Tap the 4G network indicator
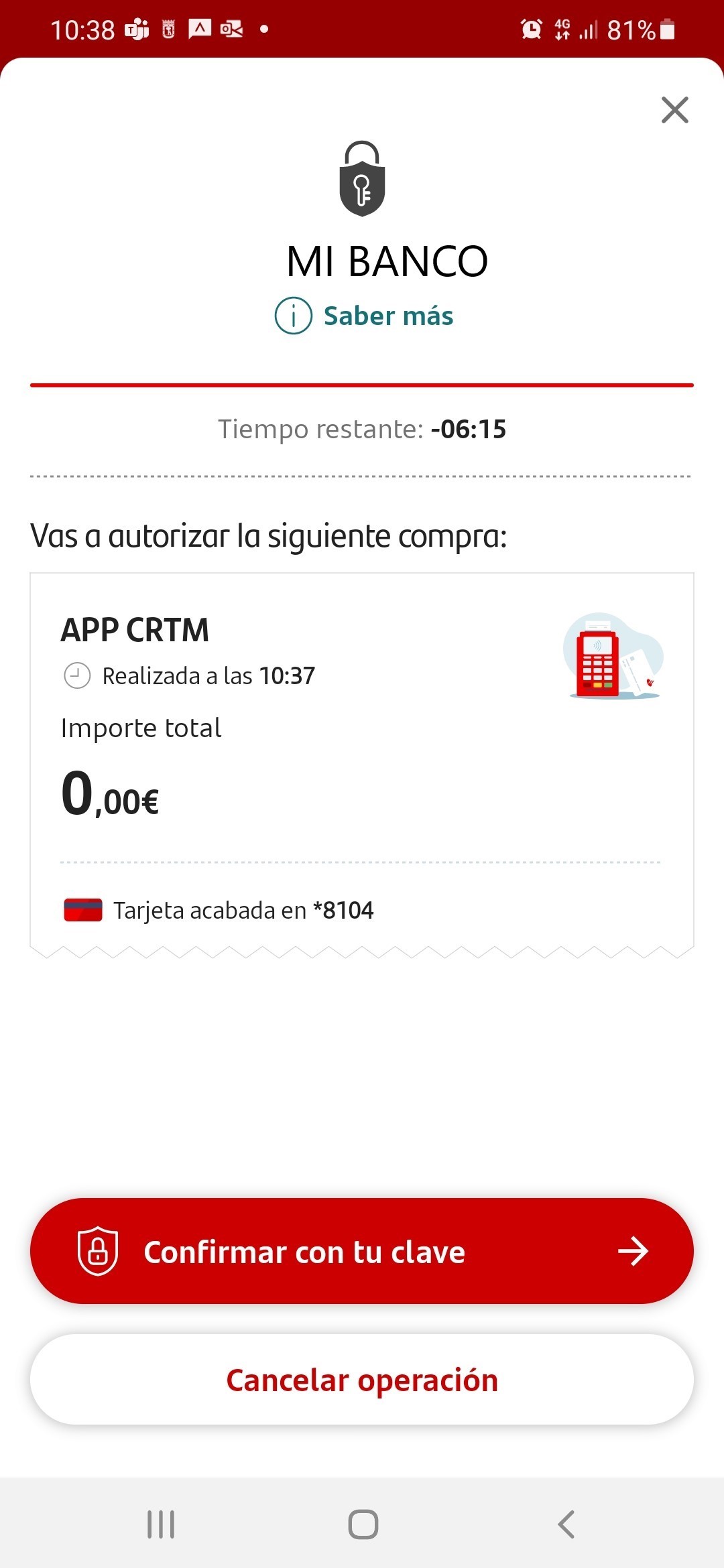 click(563, 29)
